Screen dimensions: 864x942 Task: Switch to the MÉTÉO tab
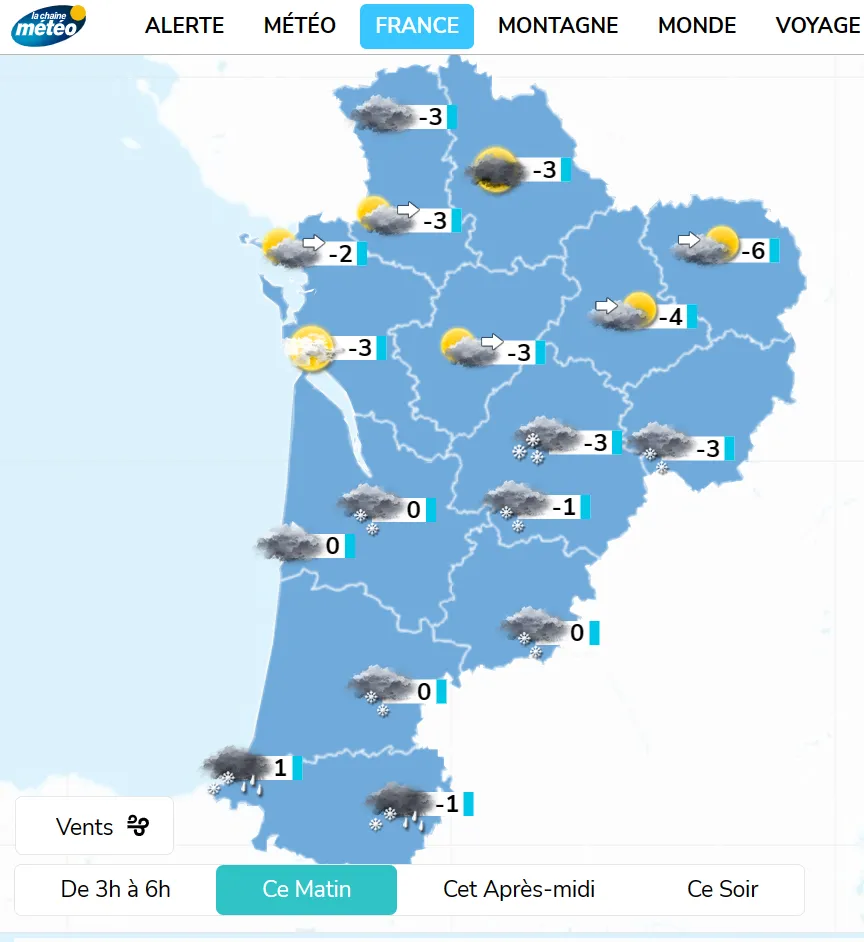299,26
